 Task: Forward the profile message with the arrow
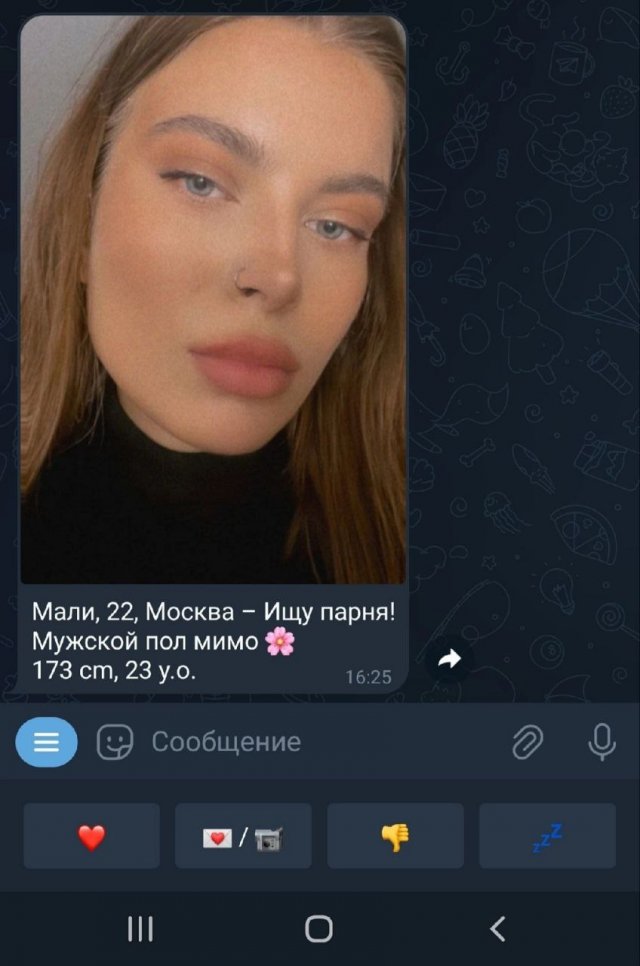pos(449,659)
